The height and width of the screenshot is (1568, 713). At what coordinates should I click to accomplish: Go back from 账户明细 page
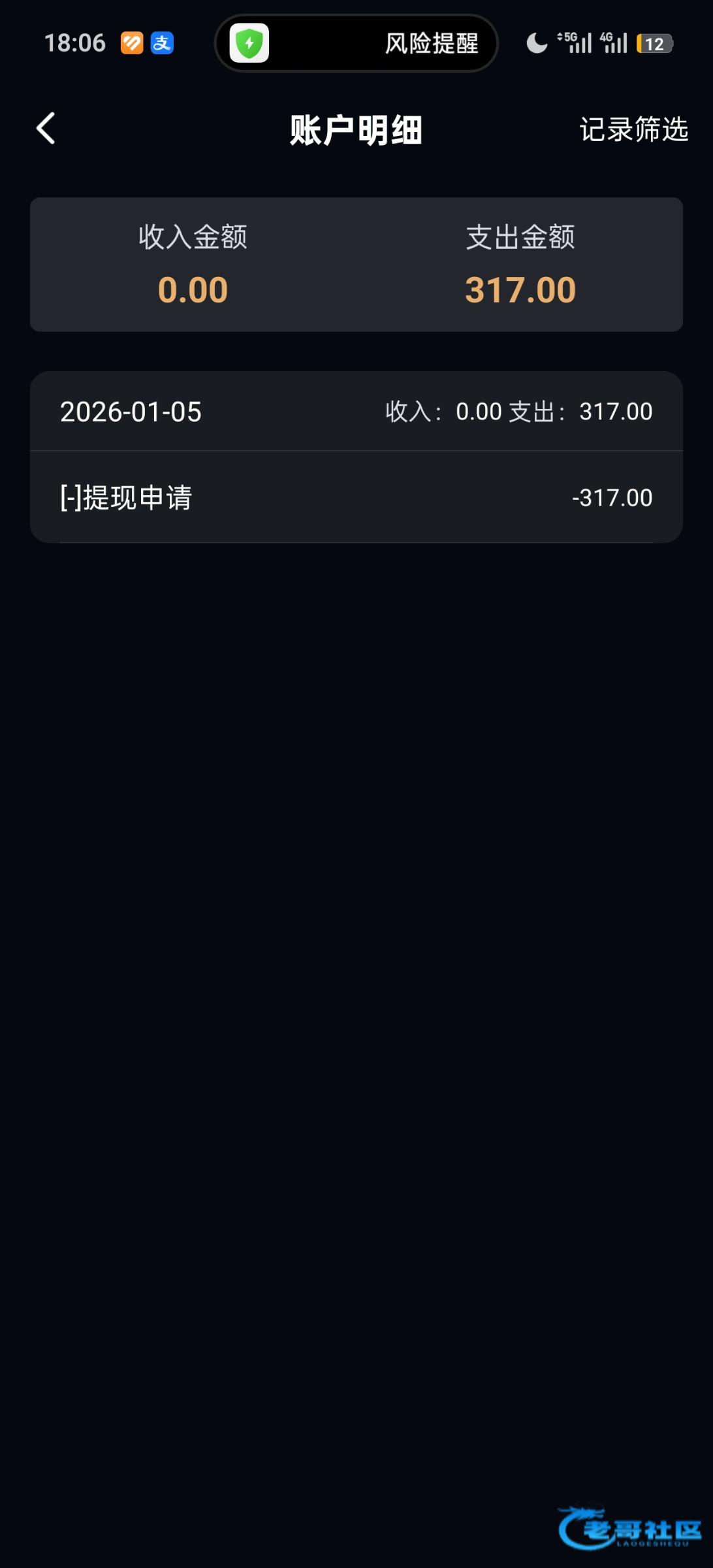pyautogui.click(x=46, y=128)
